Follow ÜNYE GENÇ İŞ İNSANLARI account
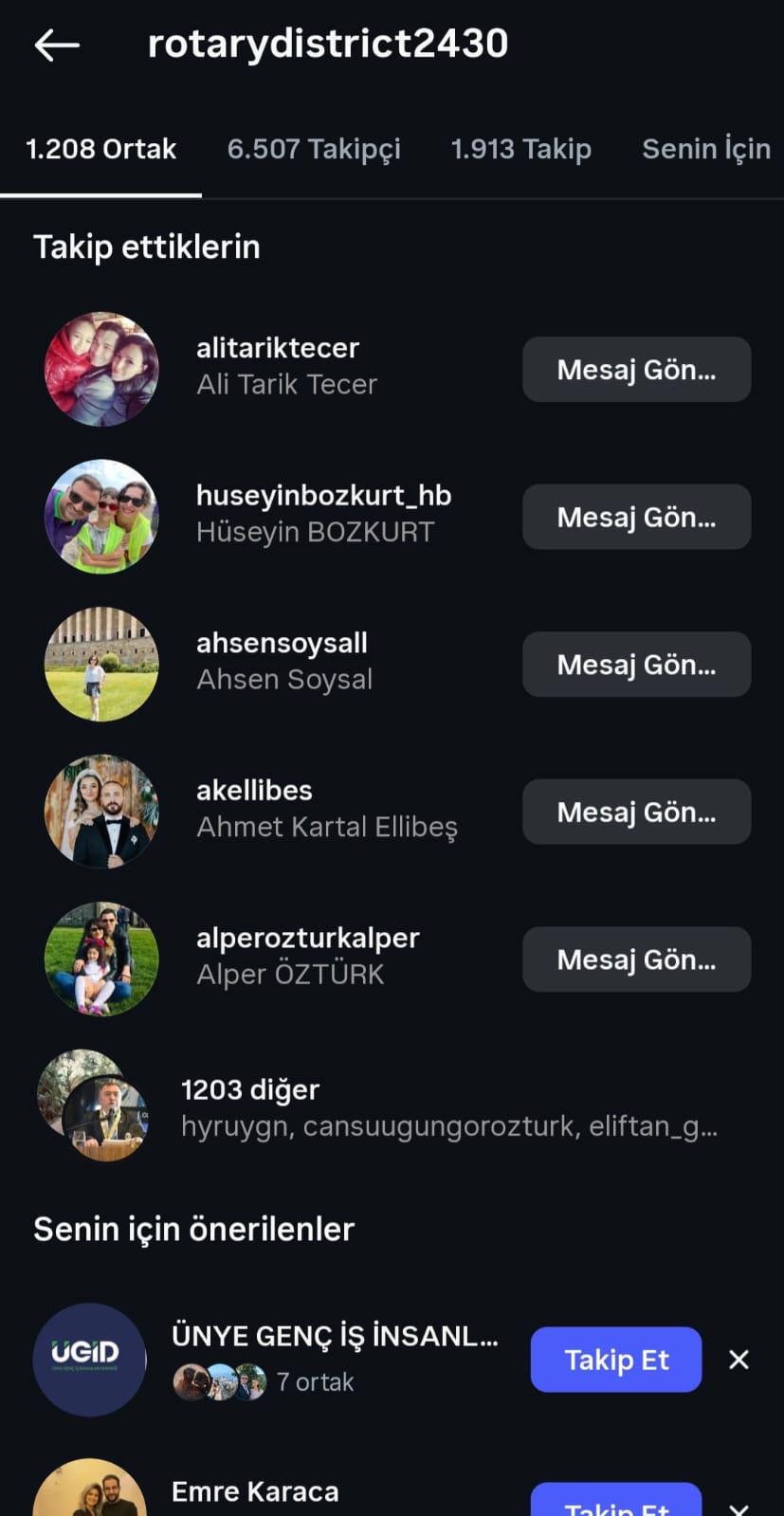 coord(615,1360)
